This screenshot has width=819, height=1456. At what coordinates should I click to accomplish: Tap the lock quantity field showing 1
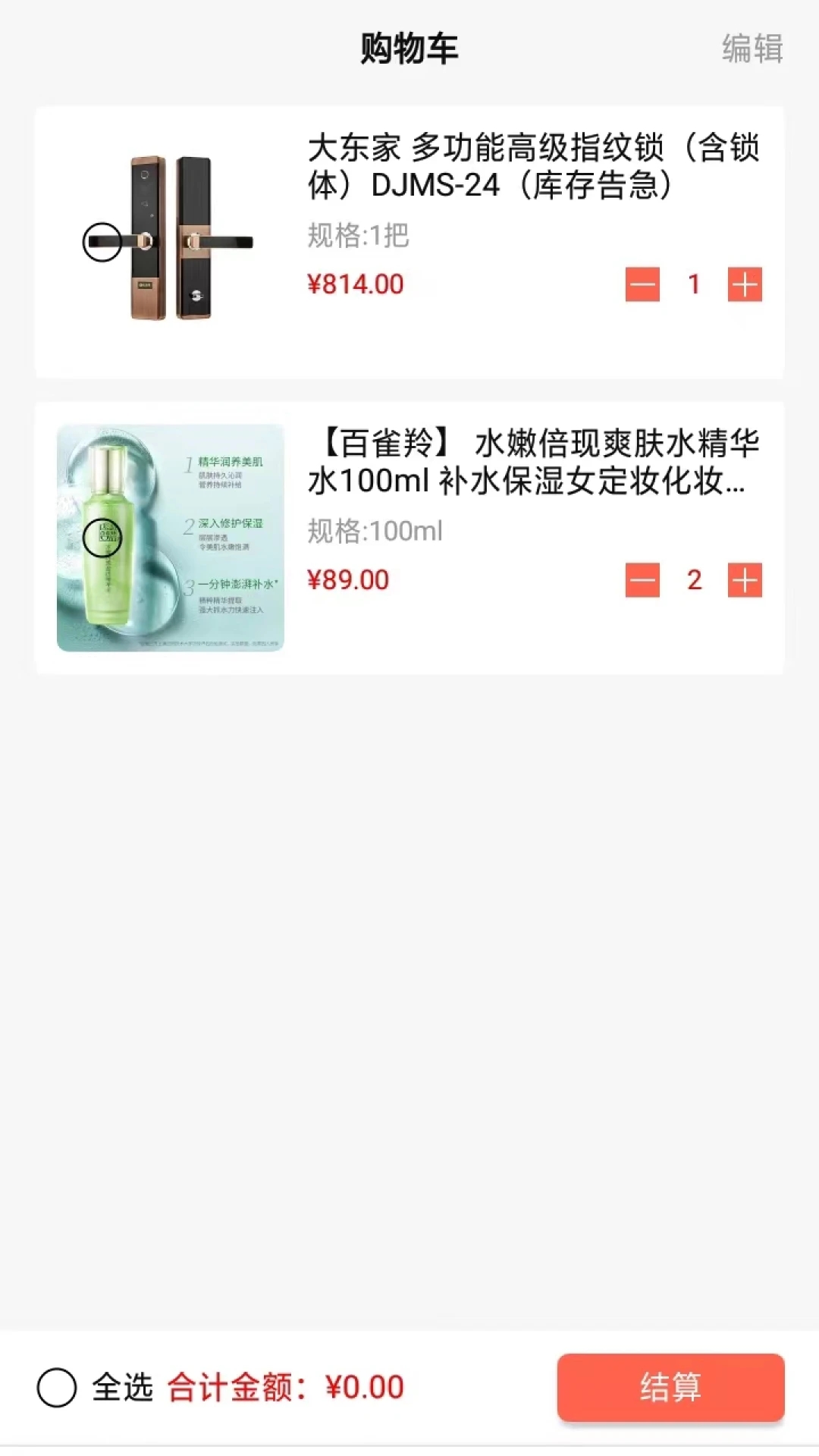[x=693, y=284]
